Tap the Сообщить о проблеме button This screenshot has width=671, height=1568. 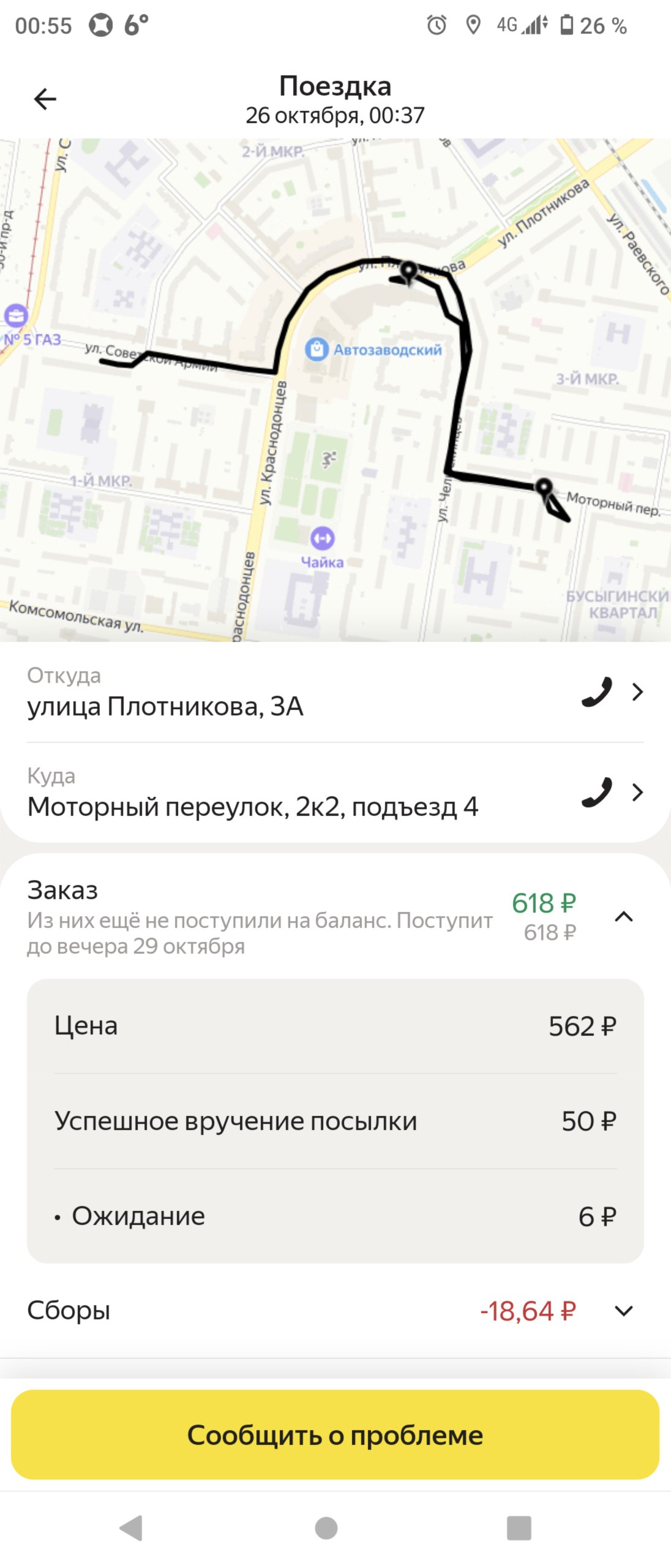pos(335,1434)
